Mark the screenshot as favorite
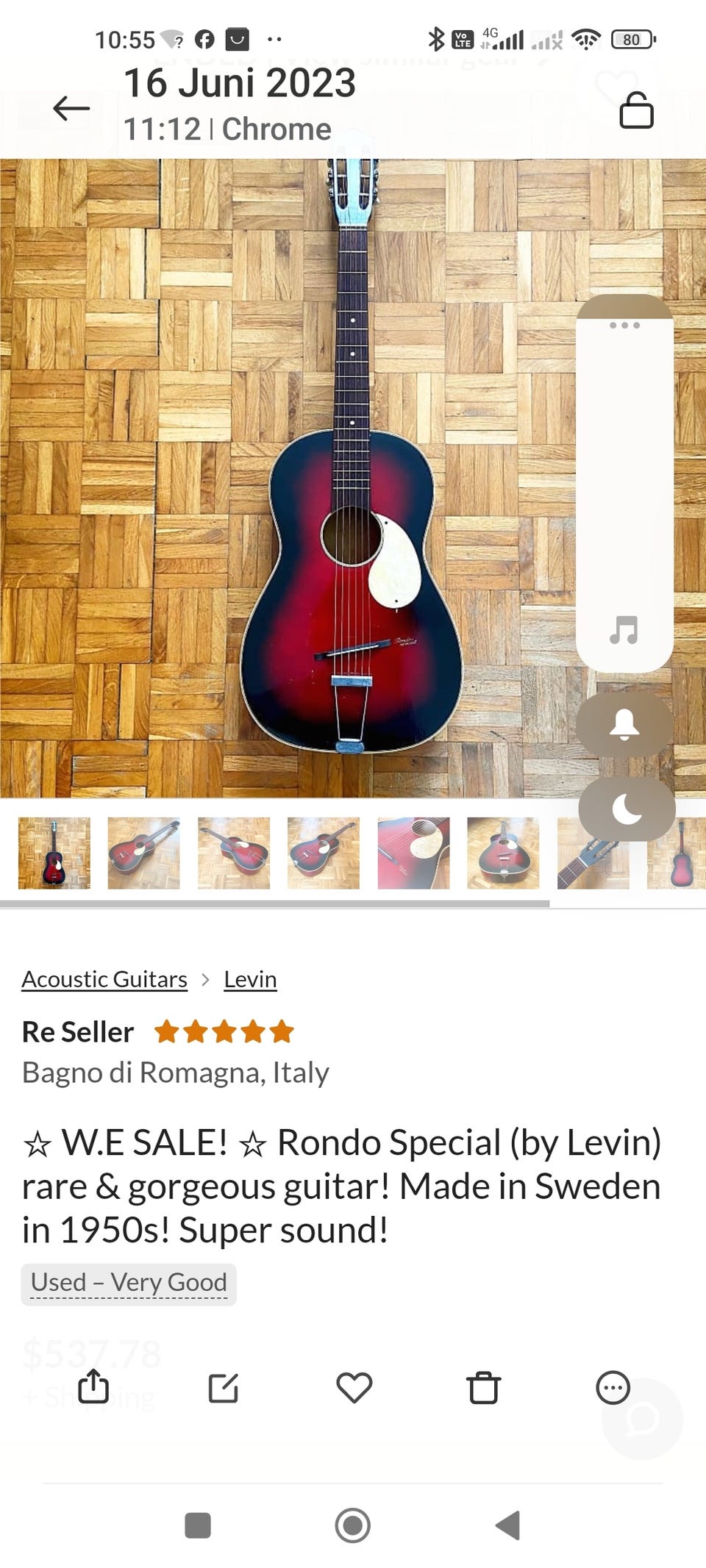 point(354,1387)
